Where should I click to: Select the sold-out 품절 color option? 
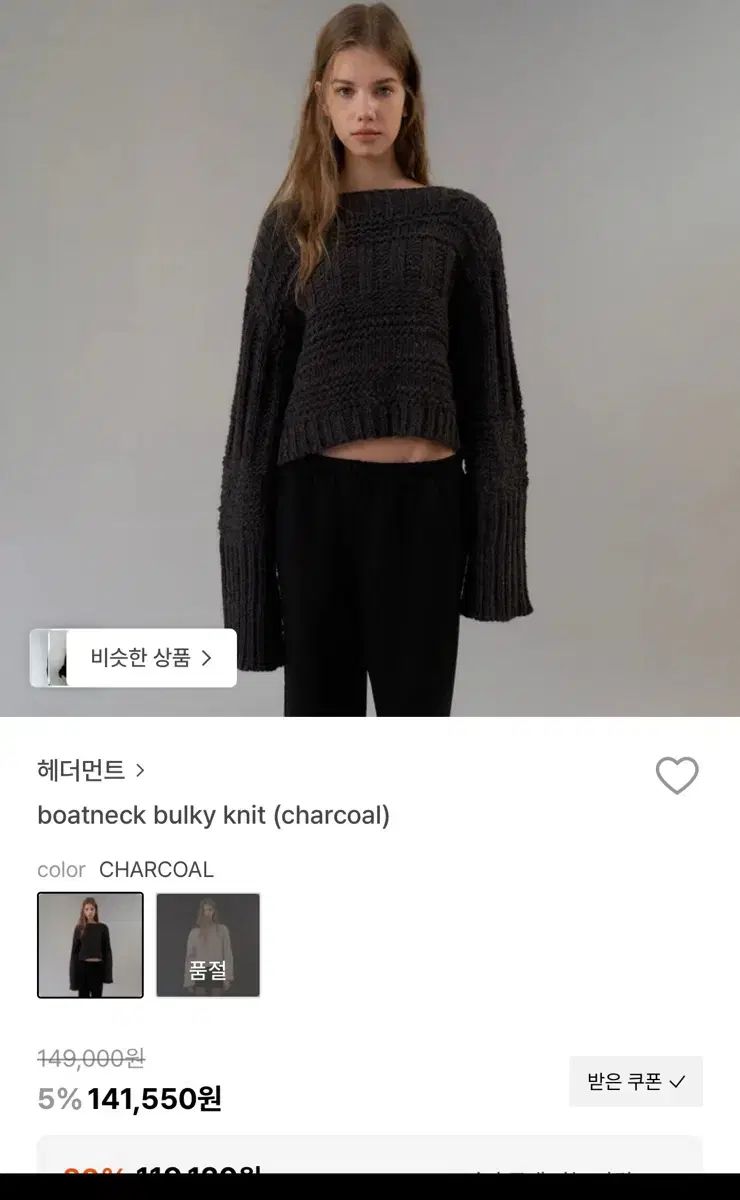208,945
